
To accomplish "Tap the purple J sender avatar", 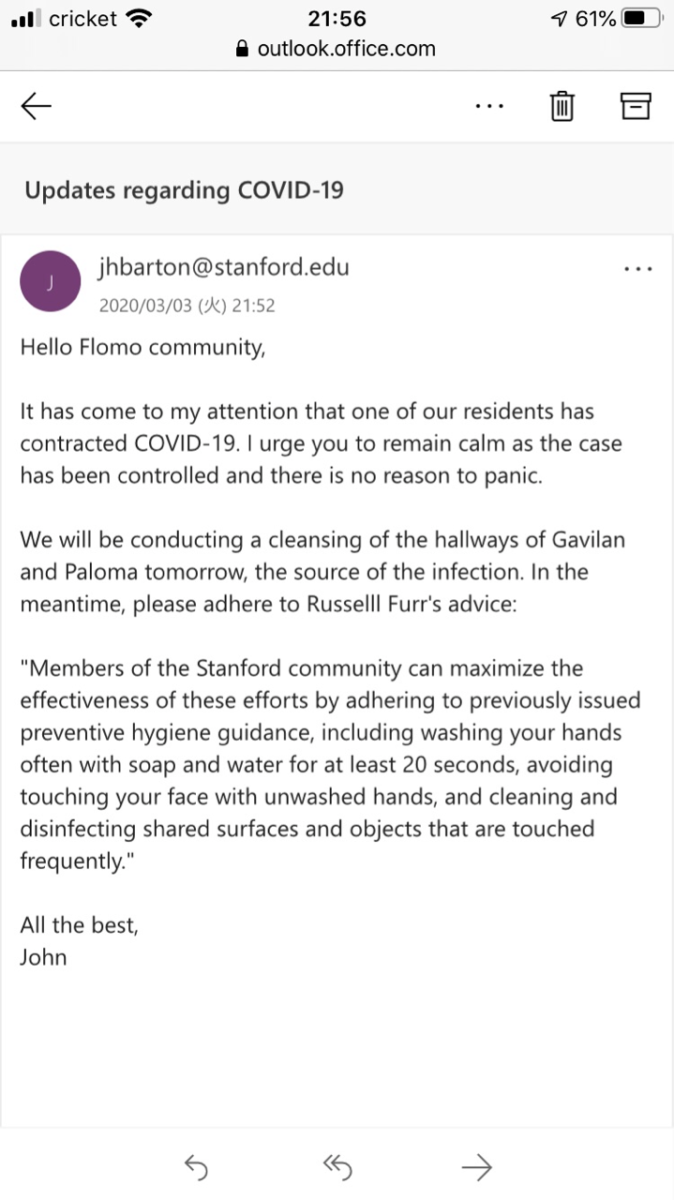I will 51,281.
